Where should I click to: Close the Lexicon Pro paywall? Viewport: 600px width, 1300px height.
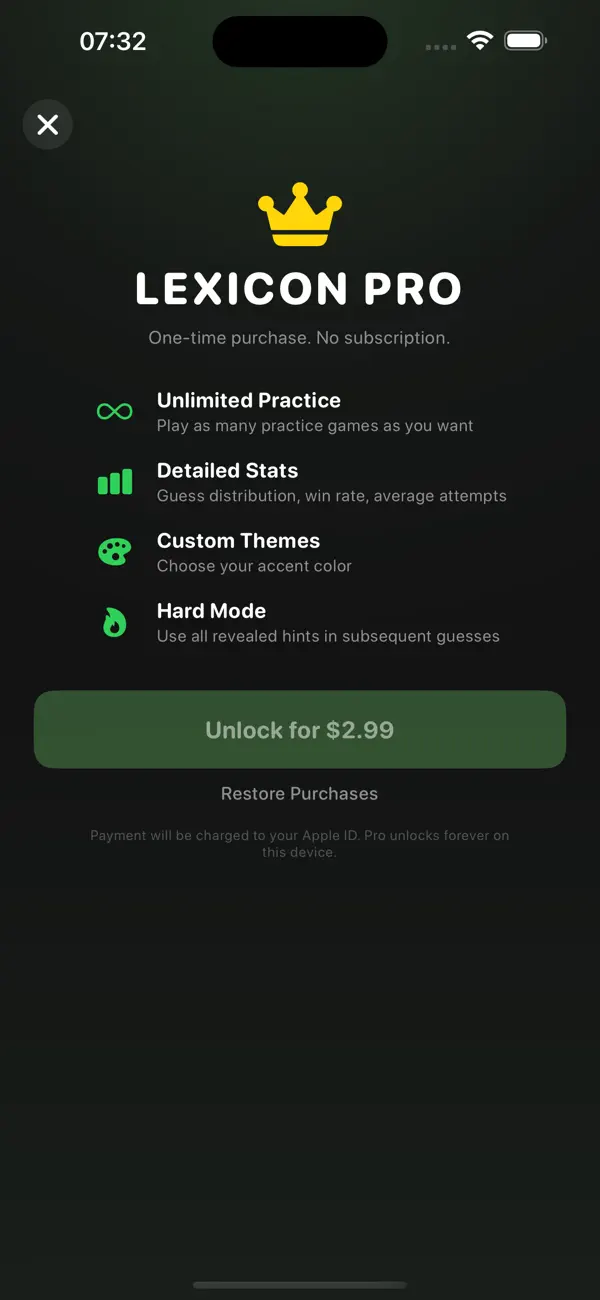[48, 125]
